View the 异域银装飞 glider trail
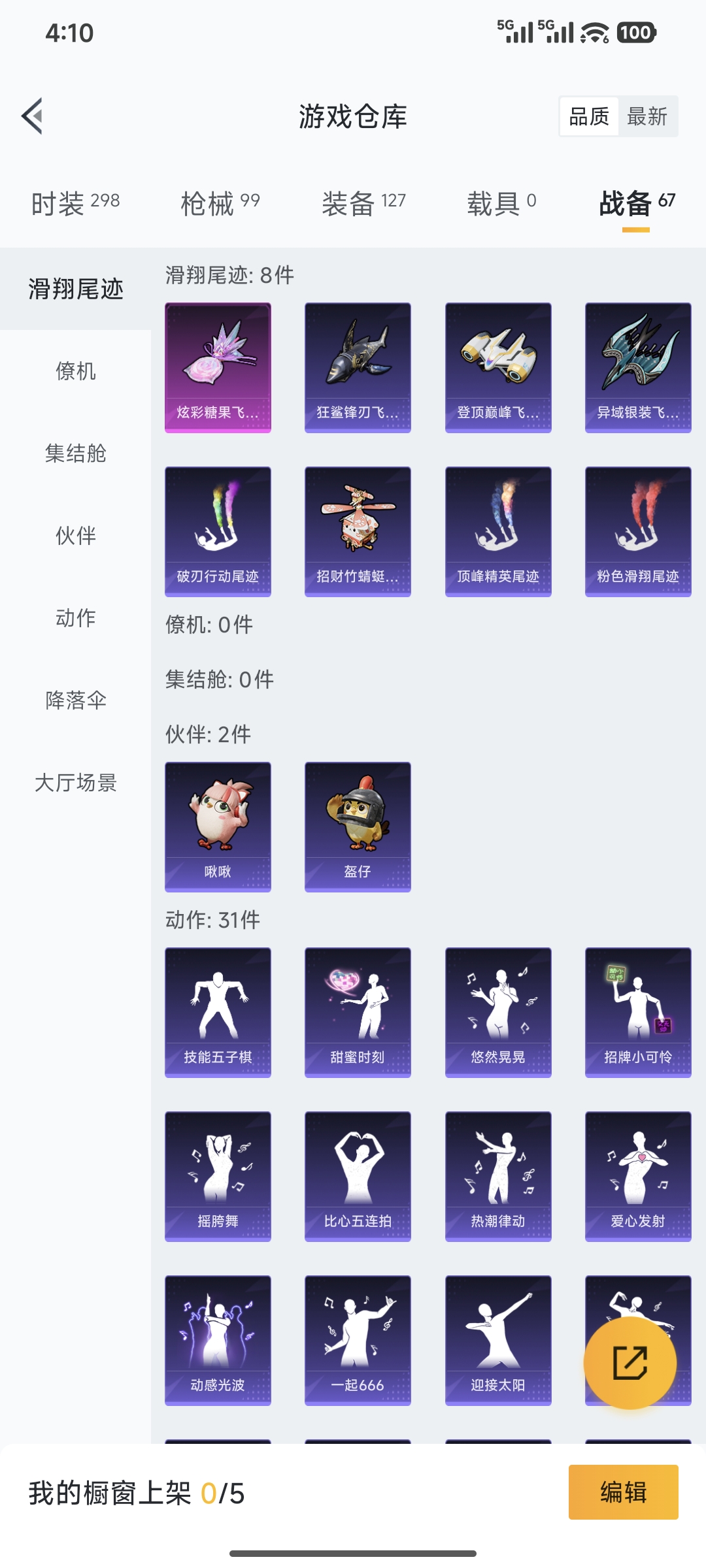 pyautogui.click(x=637, y=367)
